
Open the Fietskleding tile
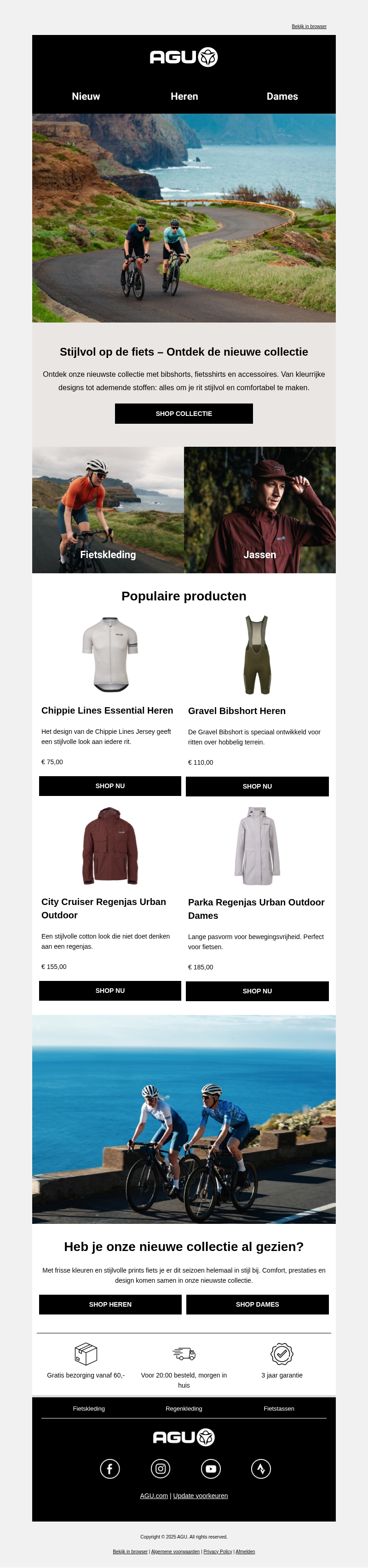click(x=108, y=510)
